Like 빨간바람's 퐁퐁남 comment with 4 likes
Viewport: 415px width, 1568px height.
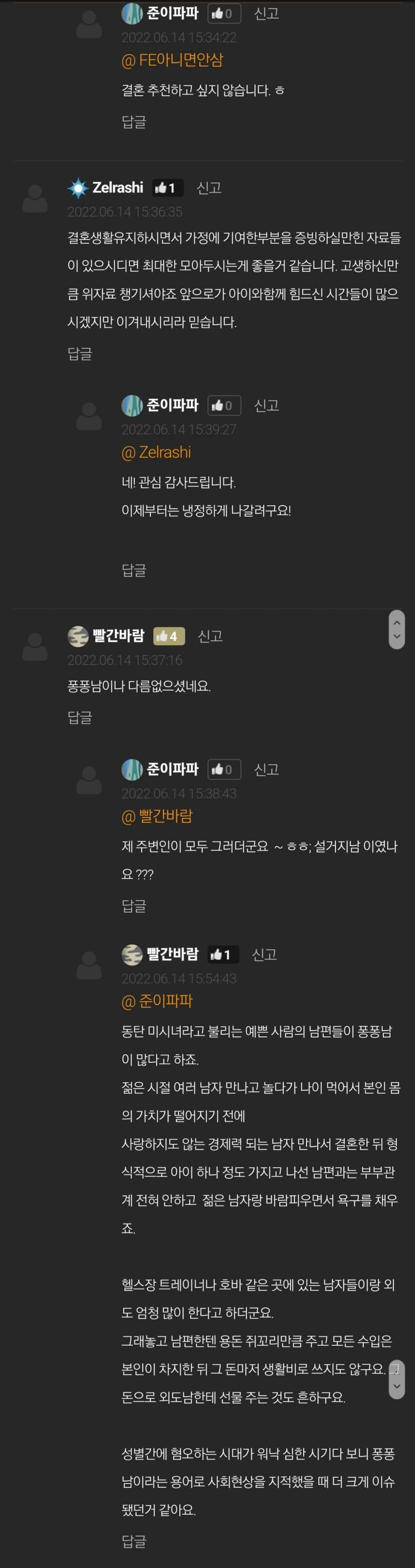pos(168,636)
